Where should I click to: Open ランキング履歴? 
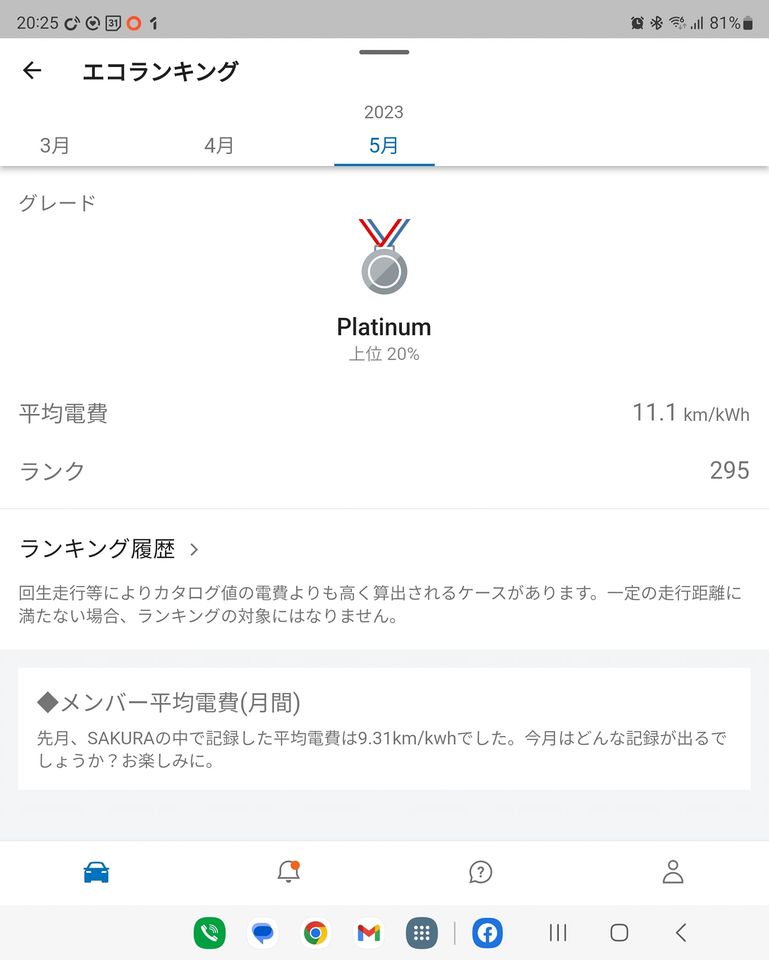coord(110,549)
